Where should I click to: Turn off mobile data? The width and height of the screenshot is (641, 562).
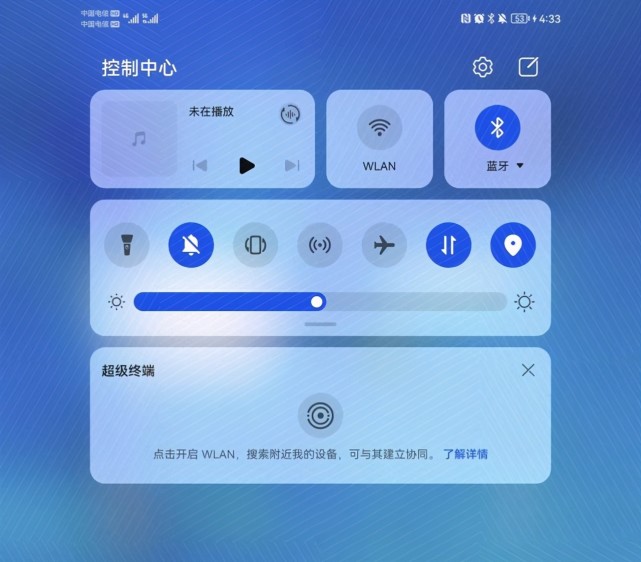448,245
